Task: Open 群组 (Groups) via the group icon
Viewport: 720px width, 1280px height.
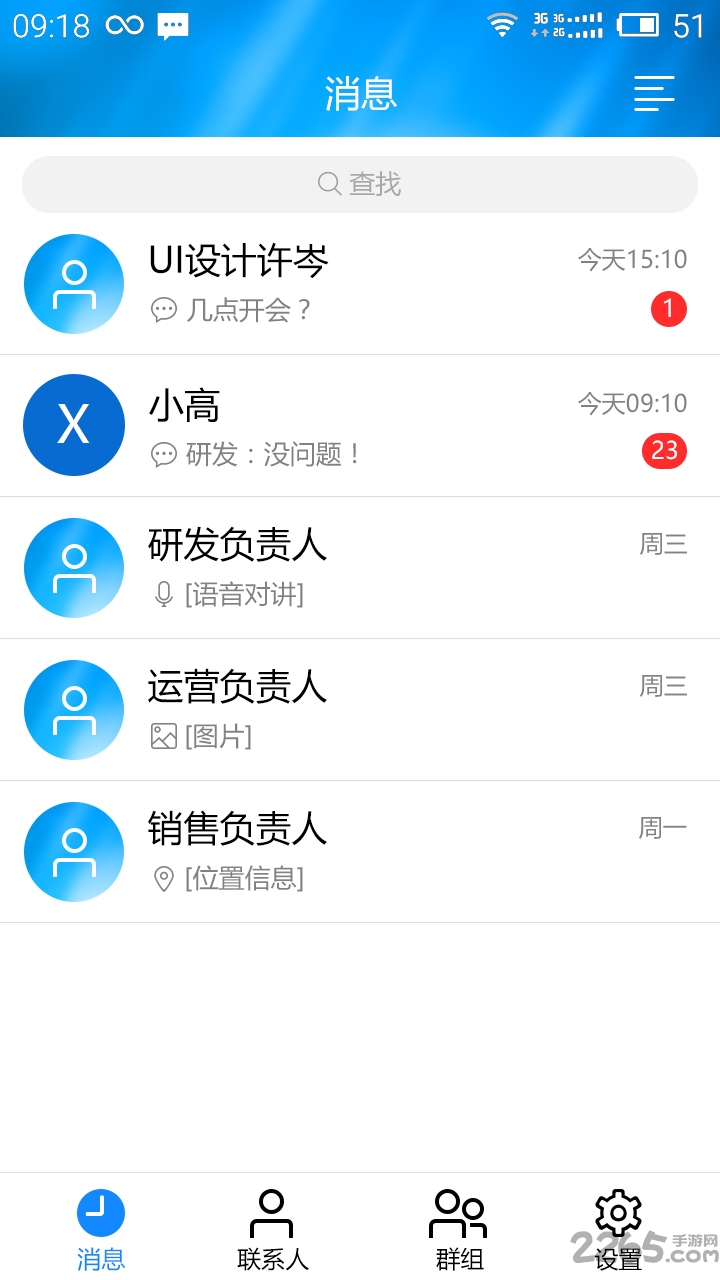Action: pos(458,1210)
